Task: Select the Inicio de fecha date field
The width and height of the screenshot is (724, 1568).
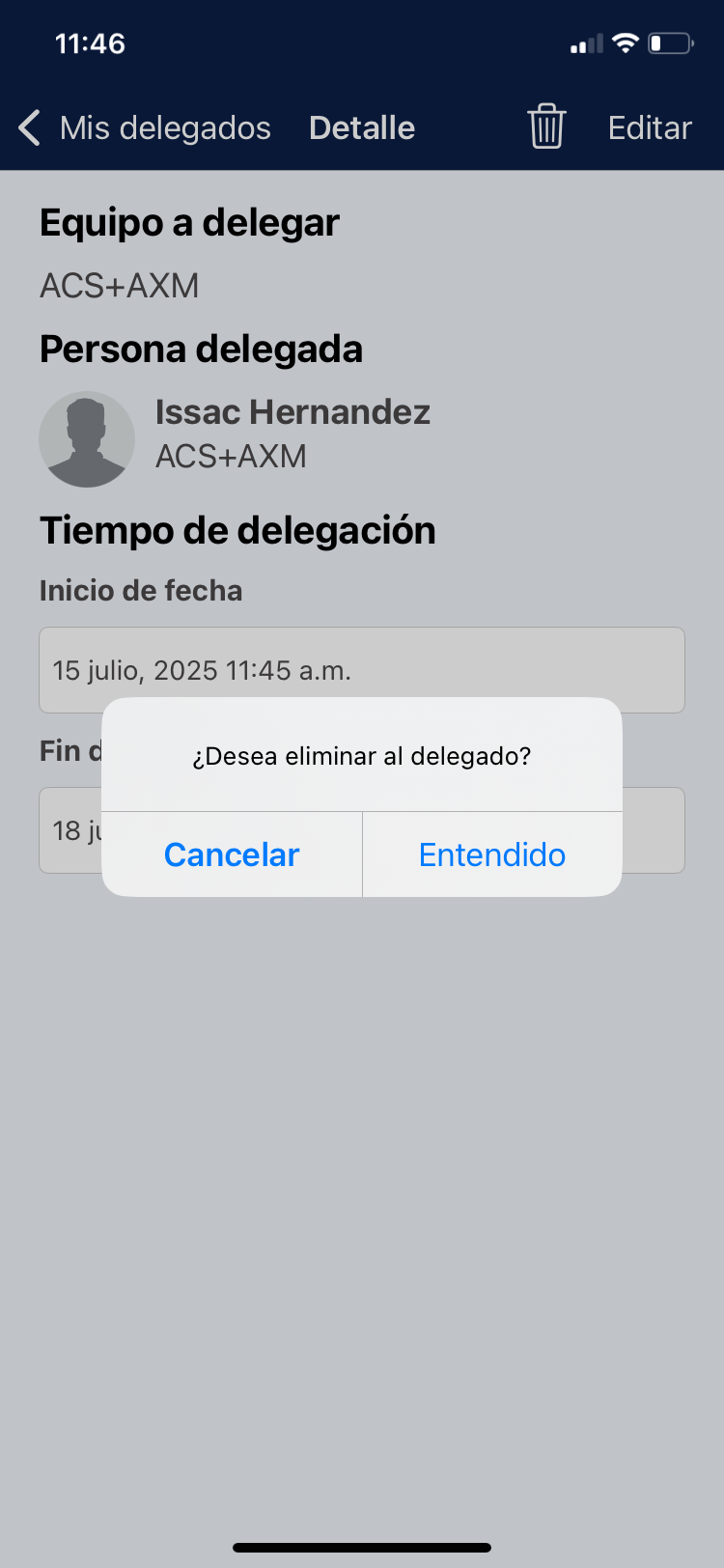Action: 362,670
